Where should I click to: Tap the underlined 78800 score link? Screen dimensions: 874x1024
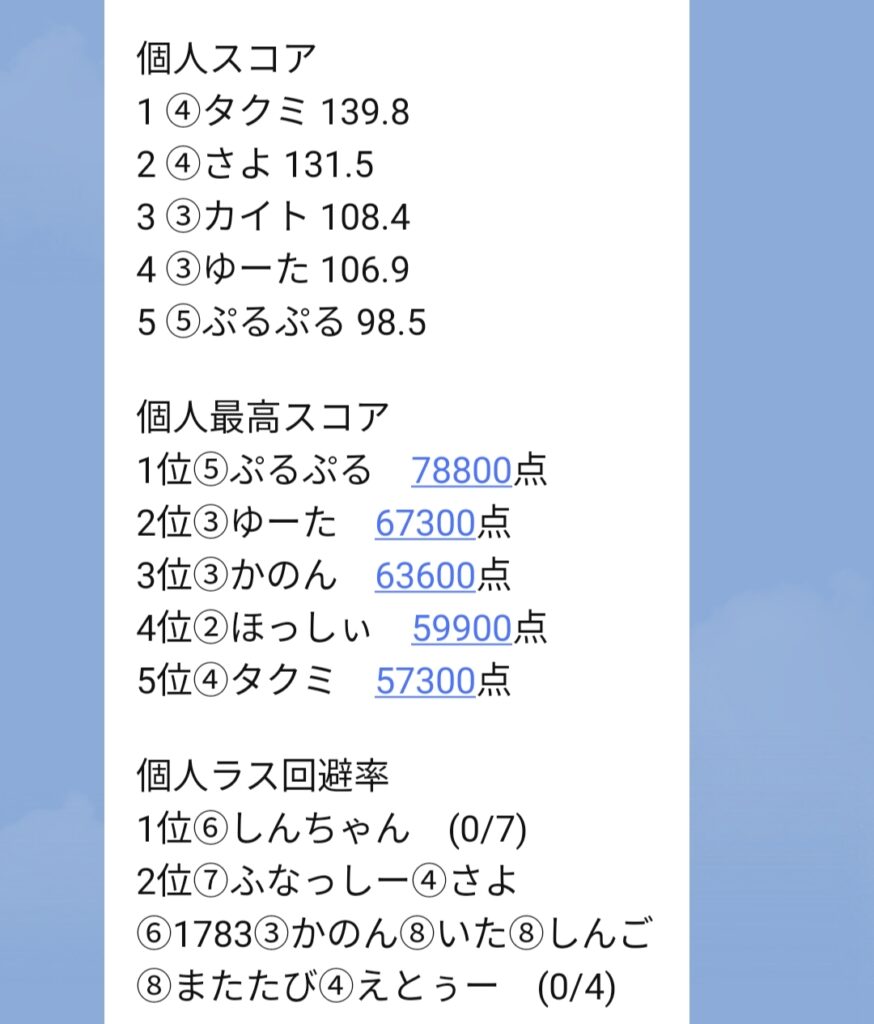point(461,470)
